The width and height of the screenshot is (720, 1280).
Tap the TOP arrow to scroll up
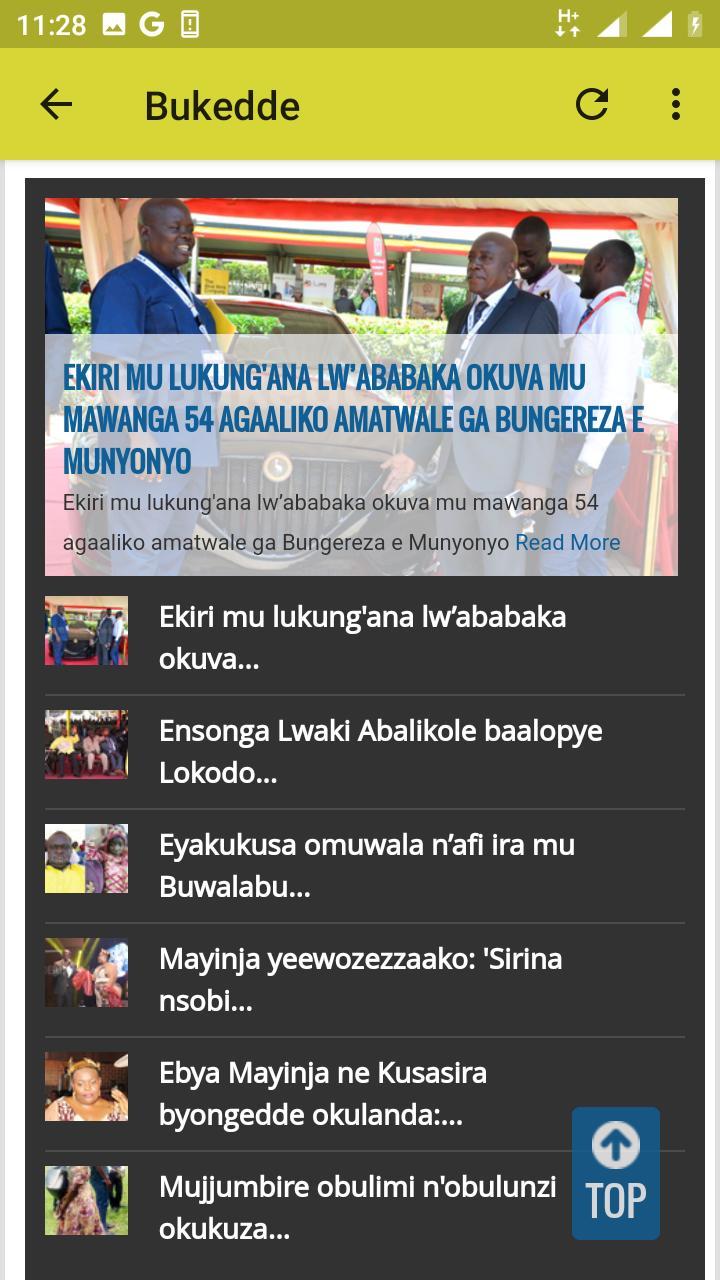click(x=615, y=1172)
